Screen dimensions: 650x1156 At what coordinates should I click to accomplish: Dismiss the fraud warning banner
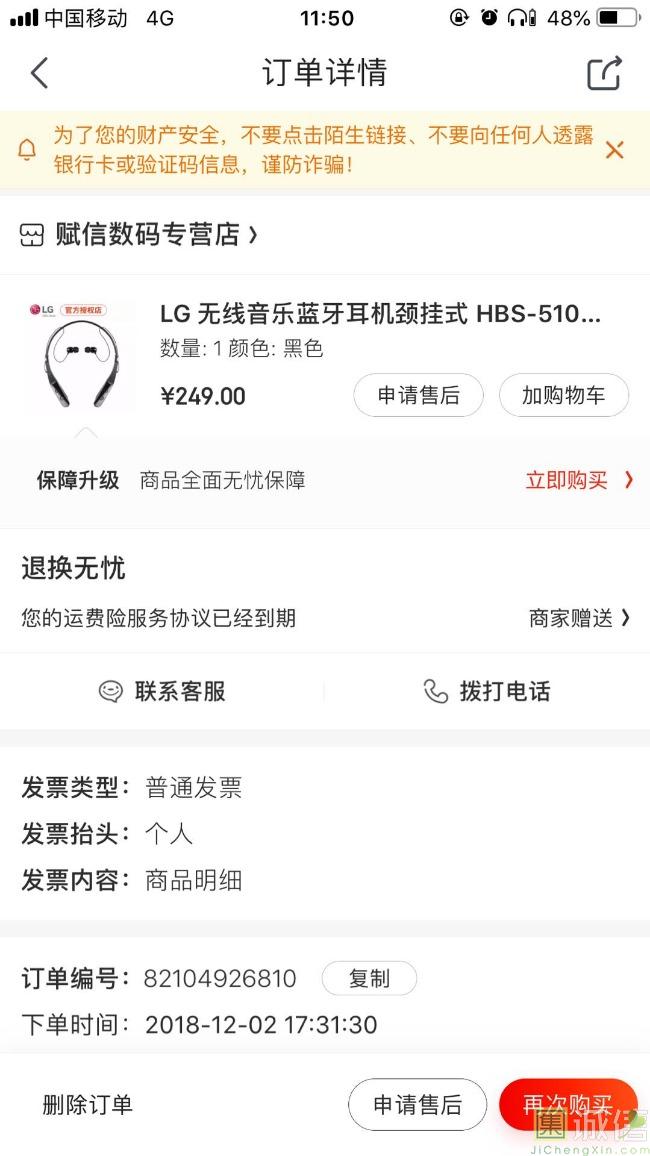(x=614, y=150)
